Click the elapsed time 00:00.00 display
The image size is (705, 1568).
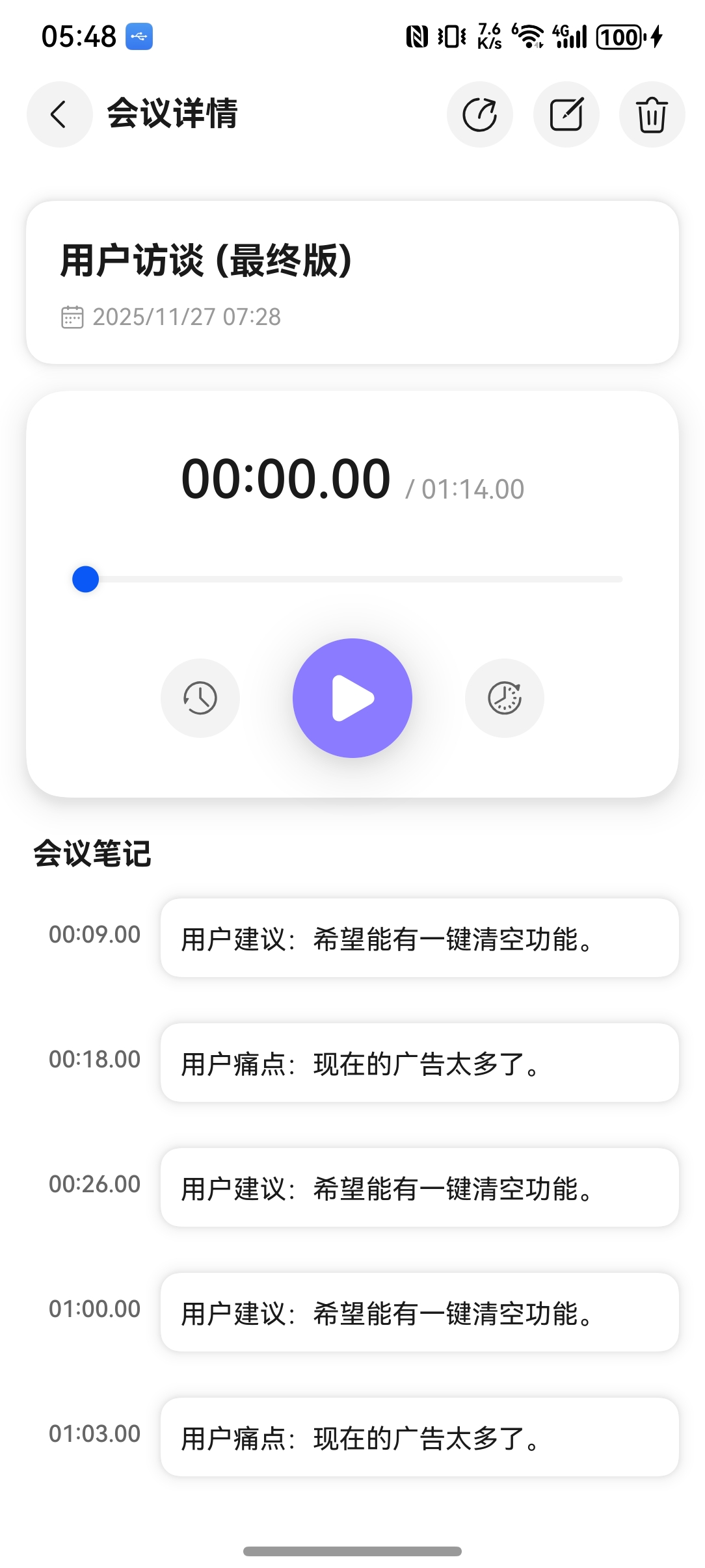[285, 479]
